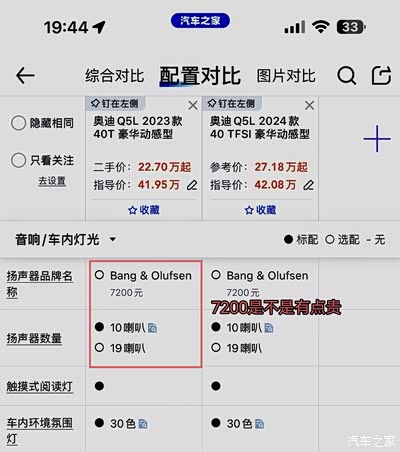This screenshot has width=400, height=452.
Task: Pin the 2024款 model to the left
Action: point(232,103)
